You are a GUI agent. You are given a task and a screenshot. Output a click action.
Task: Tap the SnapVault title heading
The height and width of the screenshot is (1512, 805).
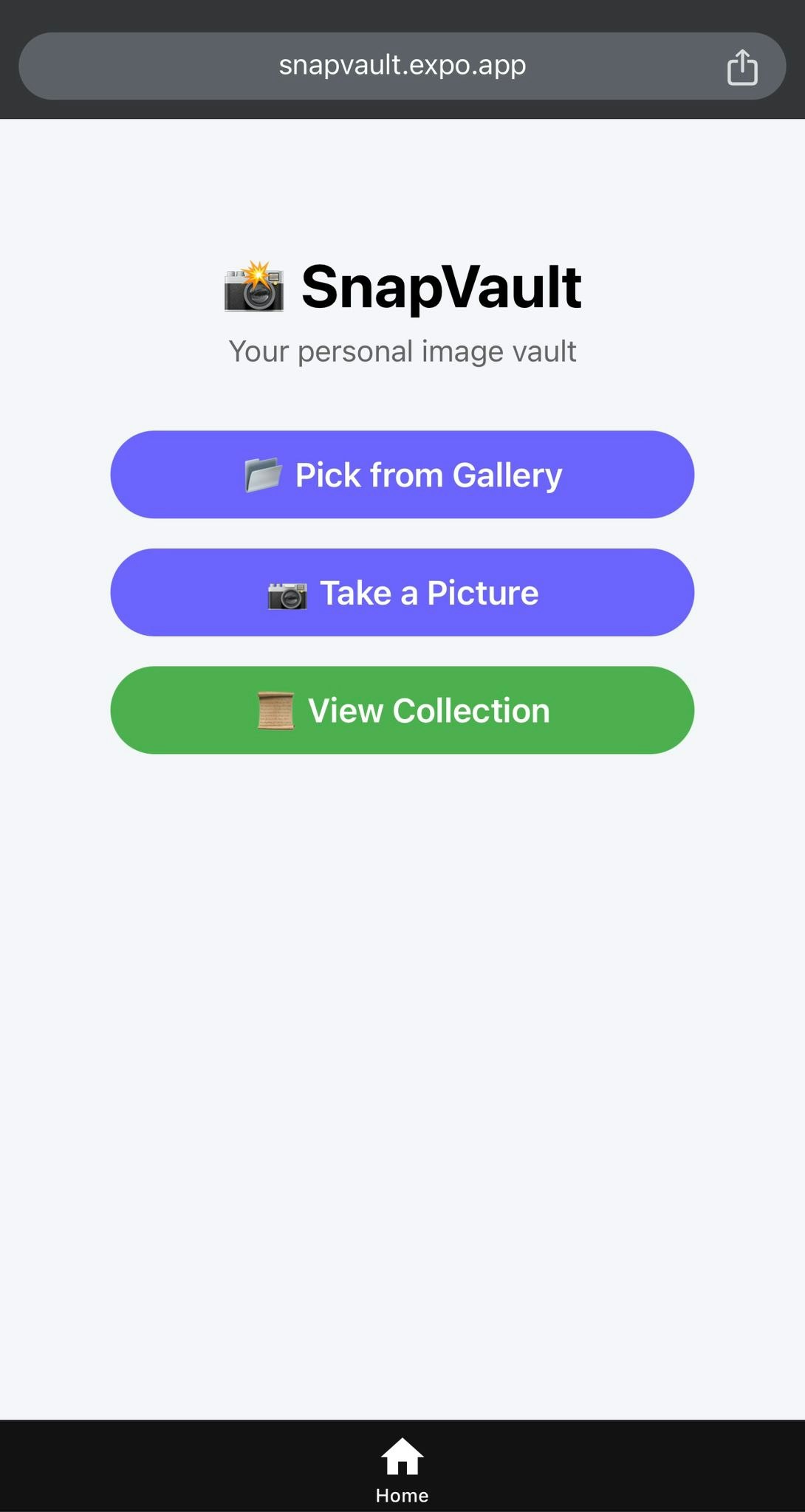point(440,286)
